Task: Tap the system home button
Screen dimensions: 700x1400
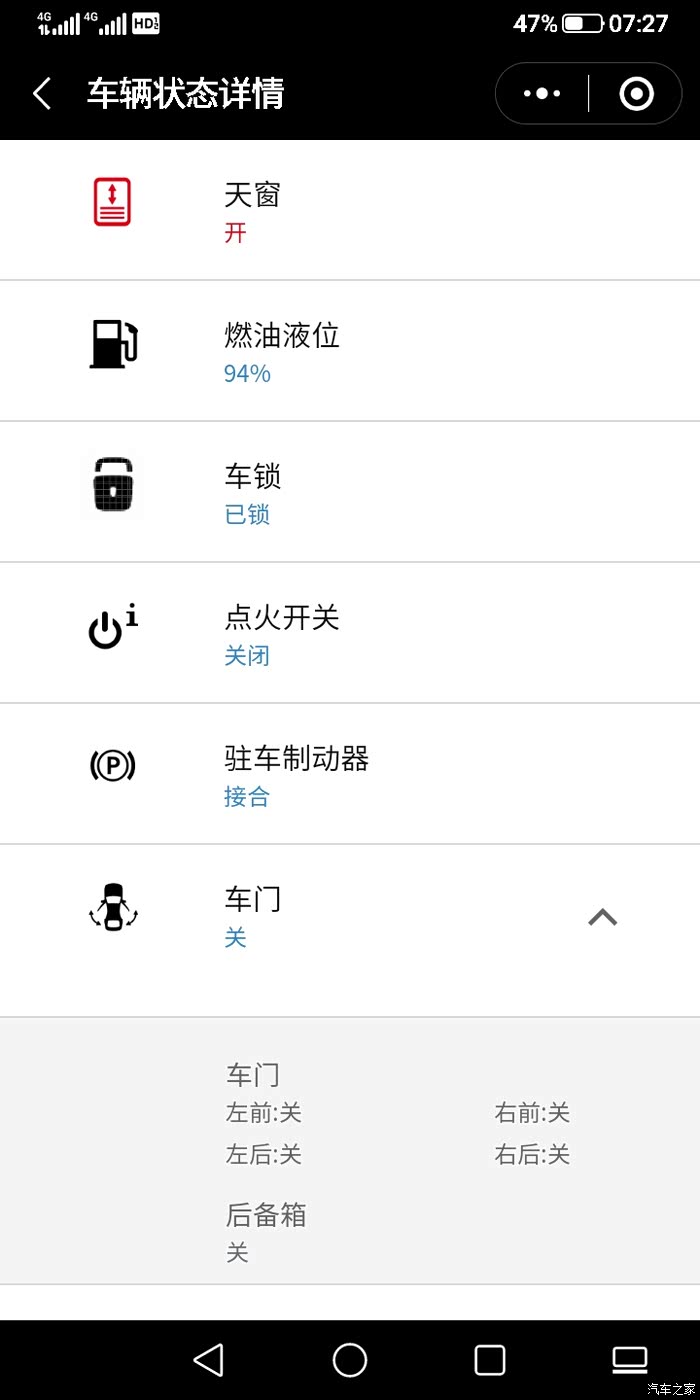Action: point(350,1360)
